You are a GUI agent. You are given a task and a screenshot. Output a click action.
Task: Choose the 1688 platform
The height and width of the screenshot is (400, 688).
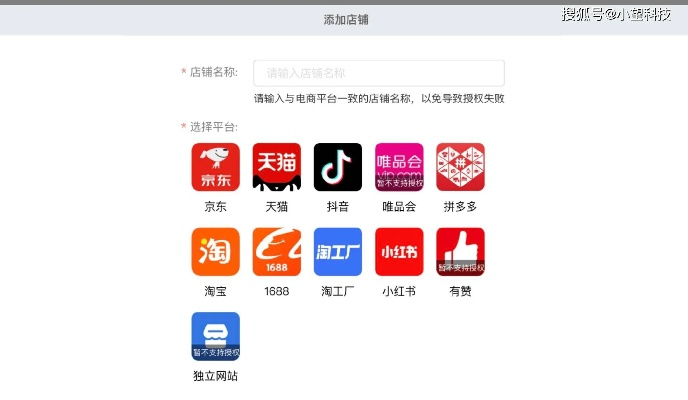[276, 252]
